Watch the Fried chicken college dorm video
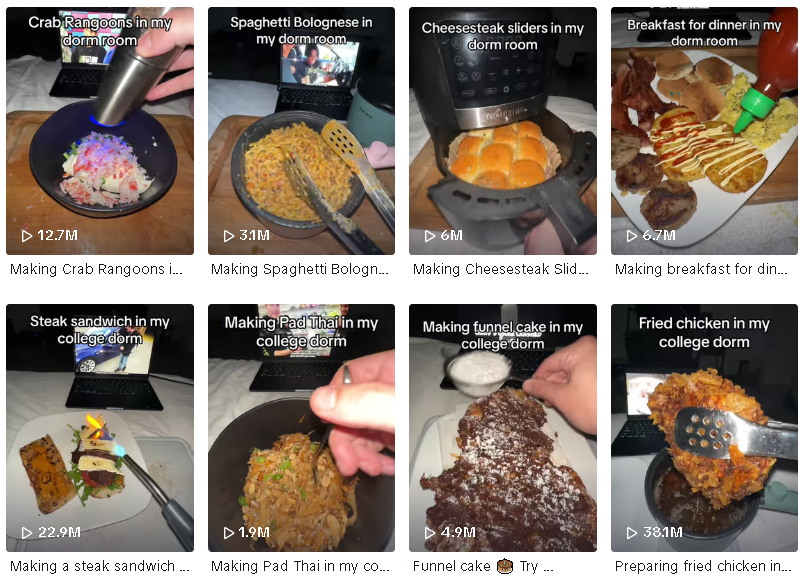806x580 pixels. [x=704, y=428]
